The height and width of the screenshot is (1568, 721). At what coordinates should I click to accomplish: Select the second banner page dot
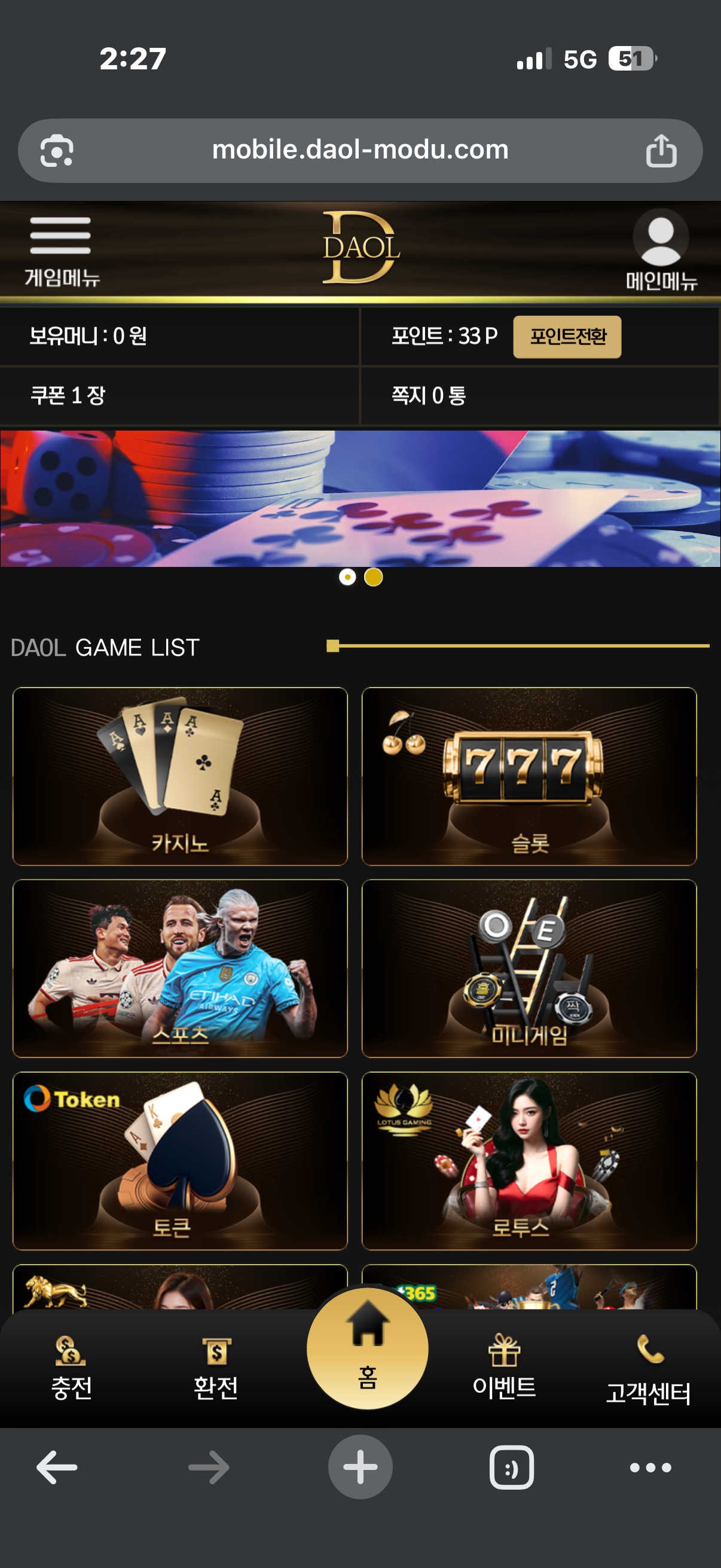point(373,577)
